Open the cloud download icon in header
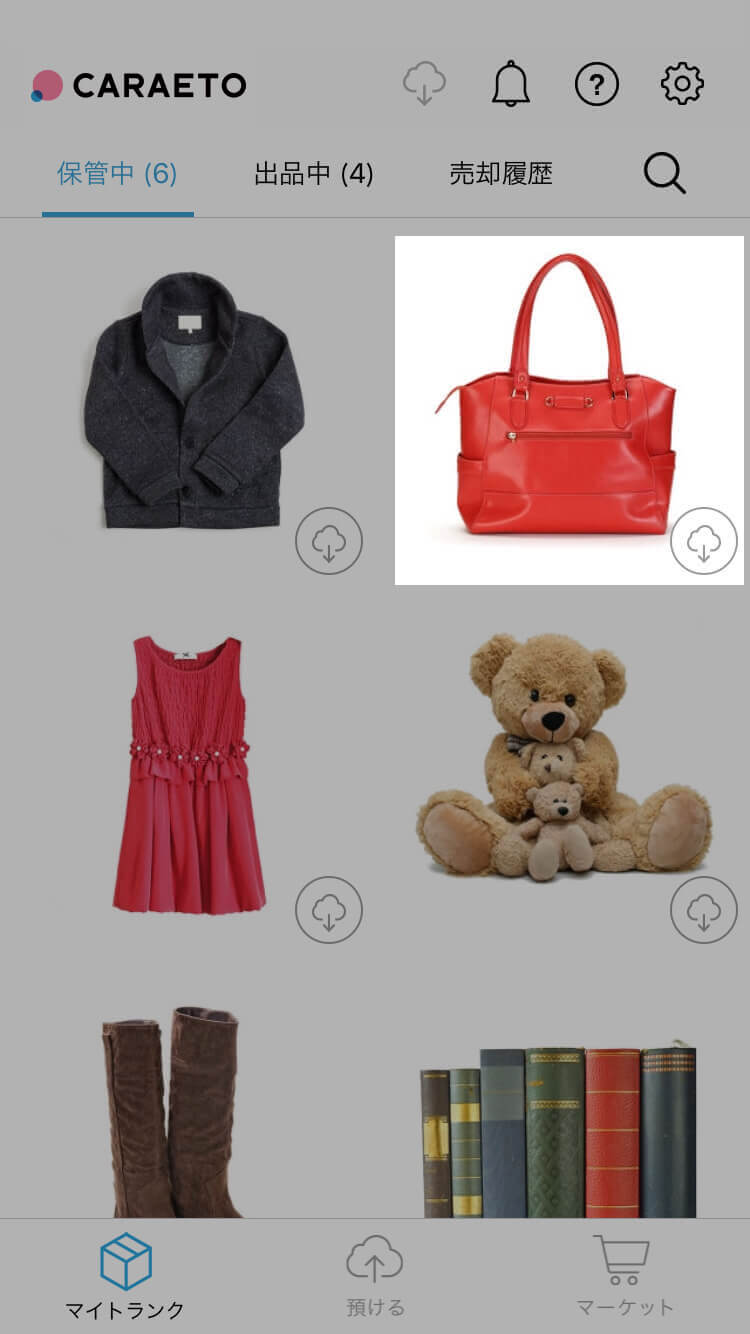750x1334 pixels. (x=424, y=84)
